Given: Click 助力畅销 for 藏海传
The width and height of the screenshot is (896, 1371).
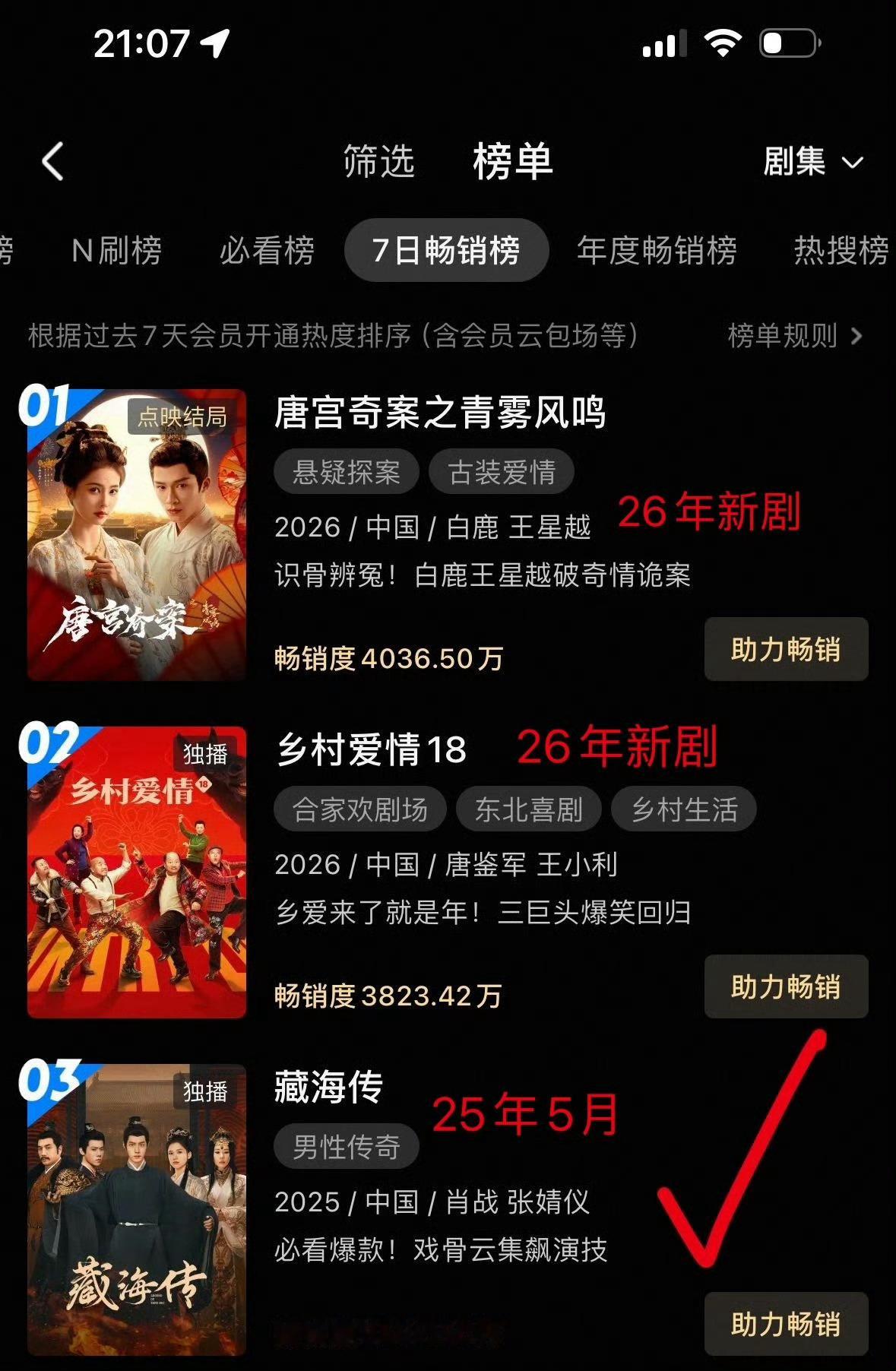Looking at the screenshot, I should tap(786, 1322).
